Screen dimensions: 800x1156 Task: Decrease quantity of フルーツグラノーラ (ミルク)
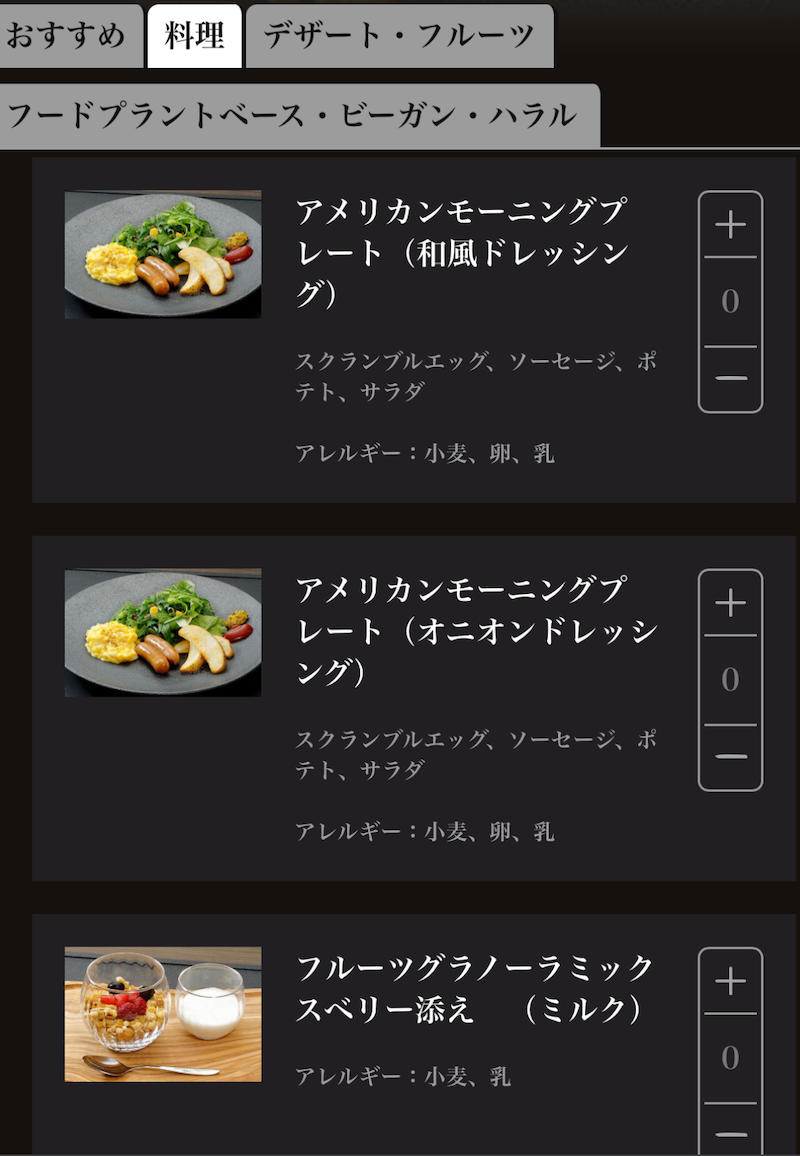click(x=730, y=1133)
